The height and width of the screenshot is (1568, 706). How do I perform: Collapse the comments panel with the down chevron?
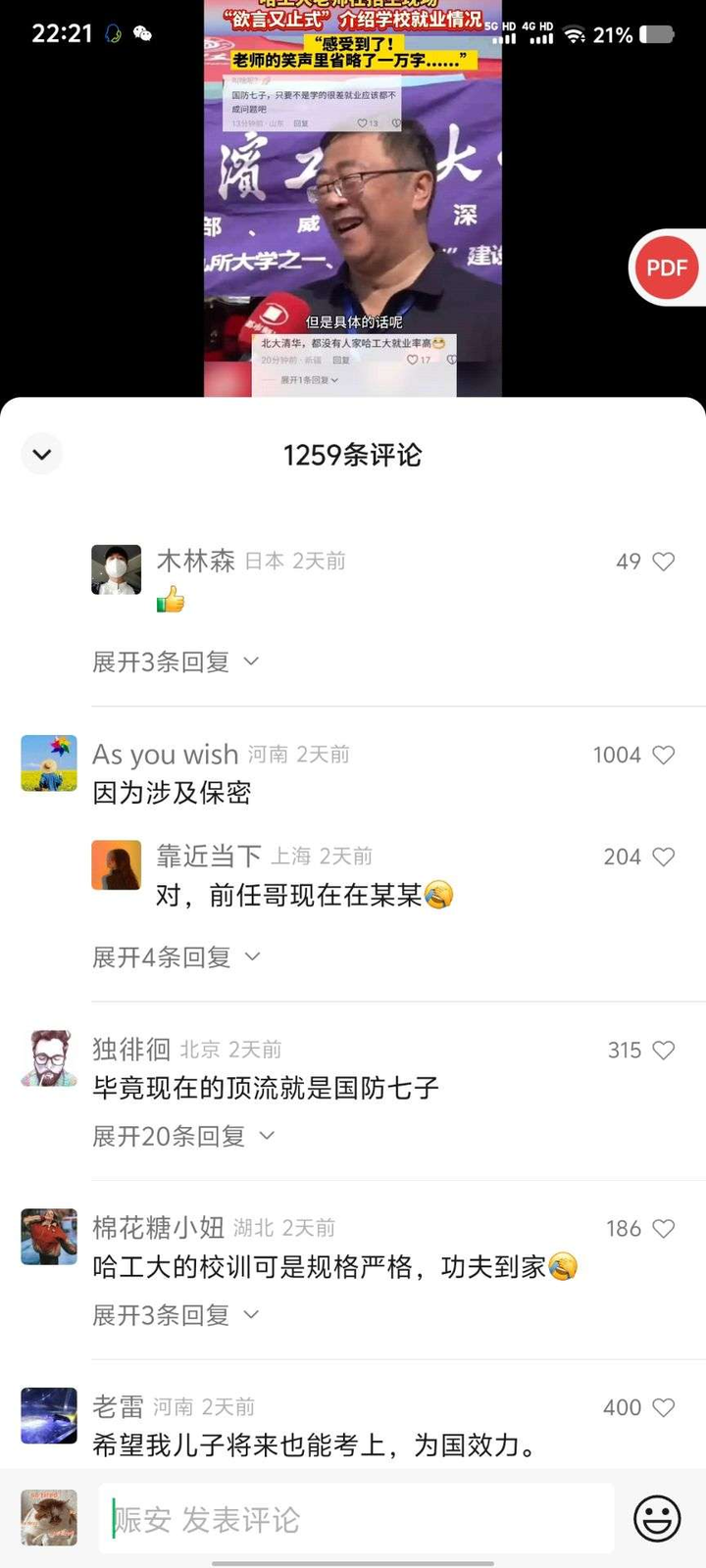coord(41,454)
